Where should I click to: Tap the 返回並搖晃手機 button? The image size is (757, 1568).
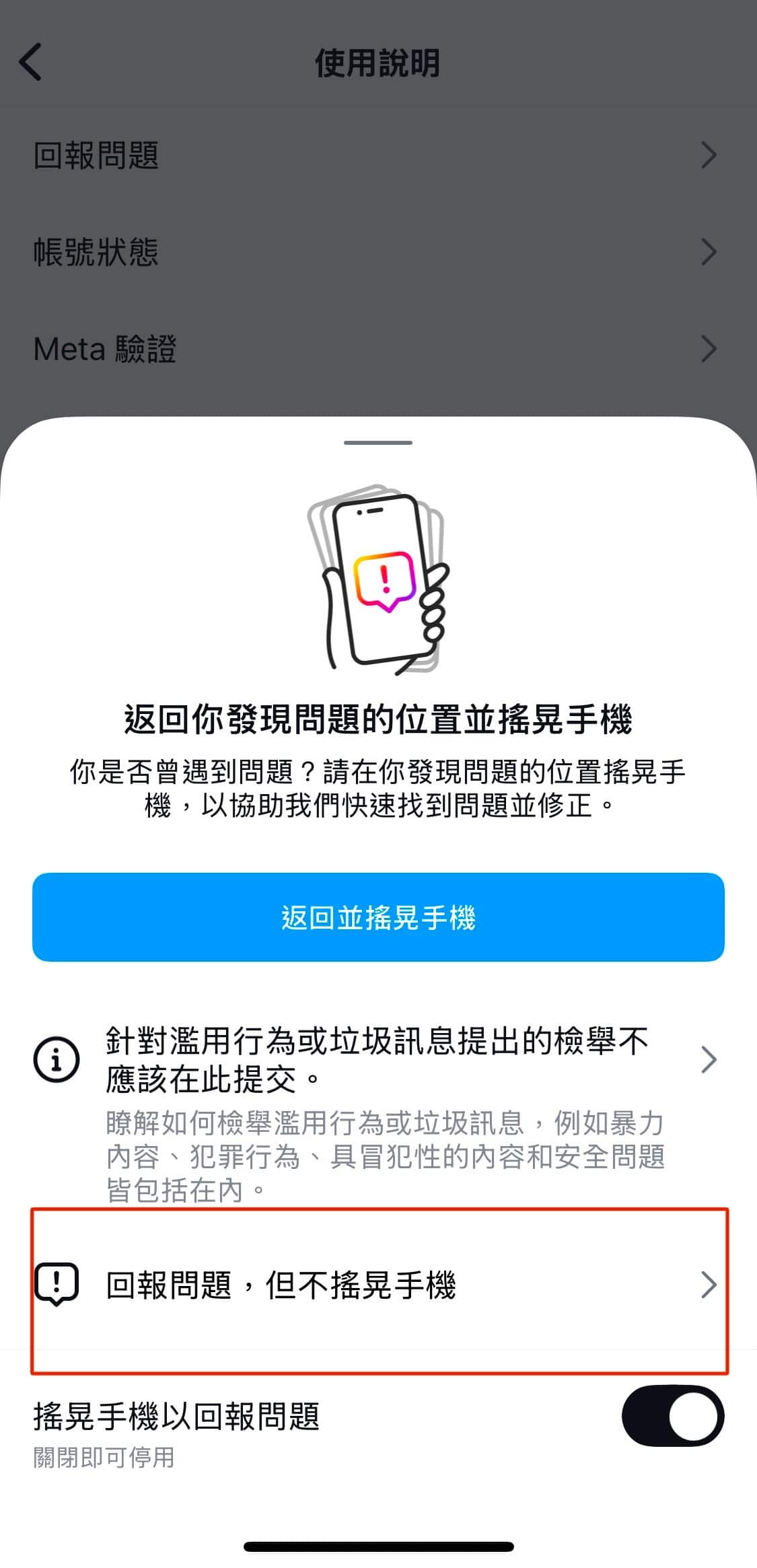pos(378,917)
